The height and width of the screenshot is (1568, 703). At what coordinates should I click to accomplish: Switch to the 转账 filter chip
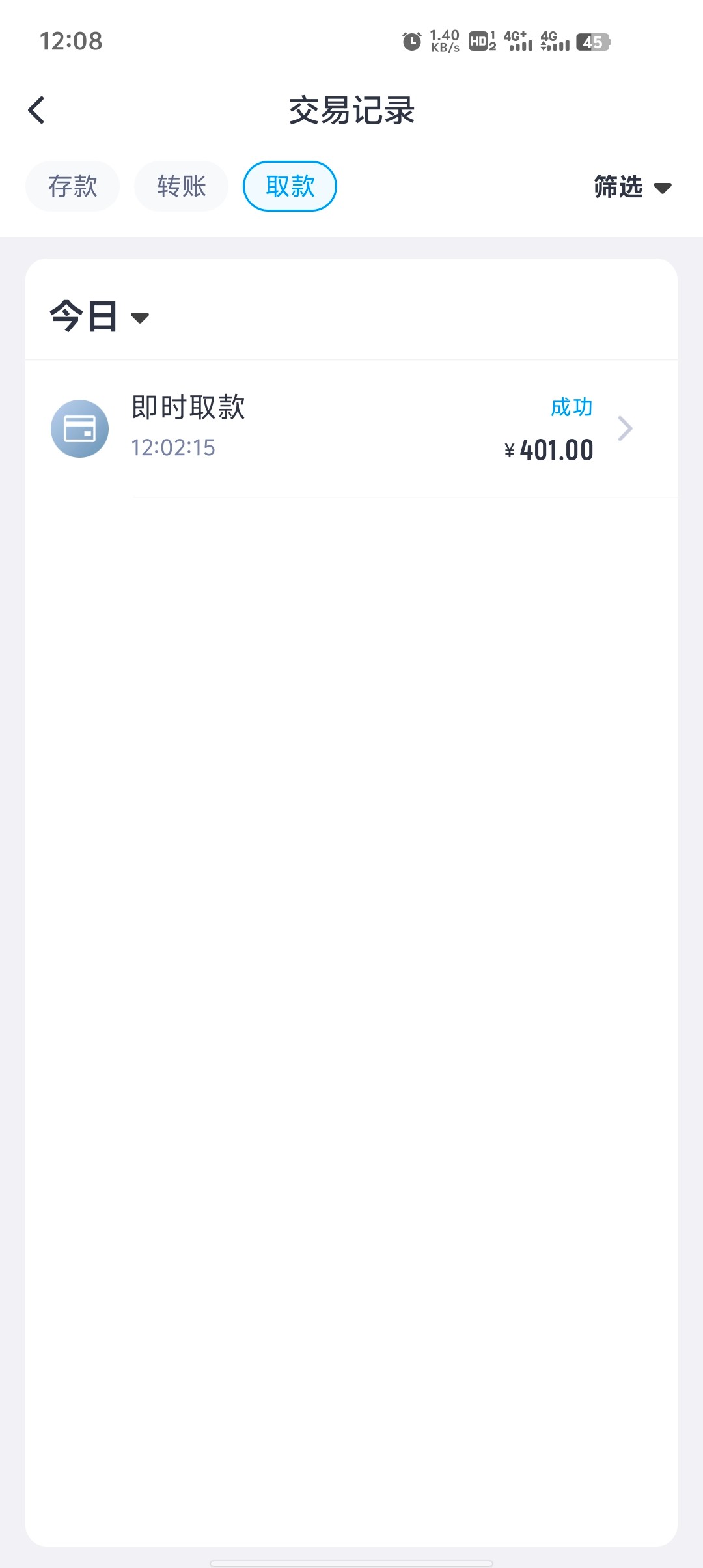(x=182, y=186)
